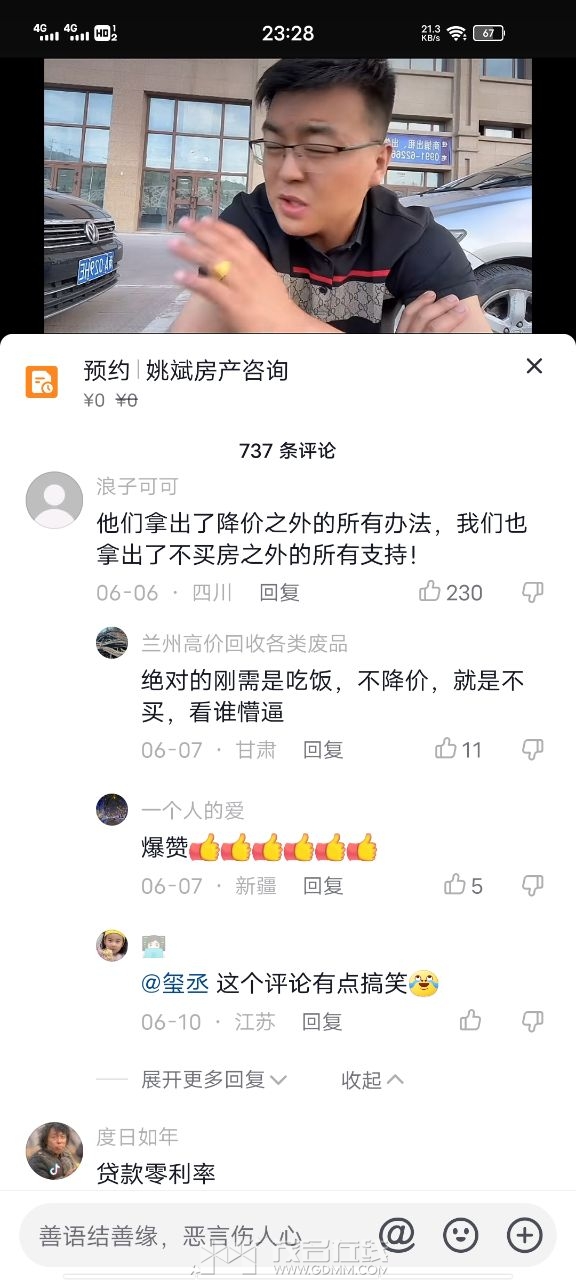This screenshot has width=576, height=1280.
Task: Focus the comment input field
Action: coord(200,1235)
